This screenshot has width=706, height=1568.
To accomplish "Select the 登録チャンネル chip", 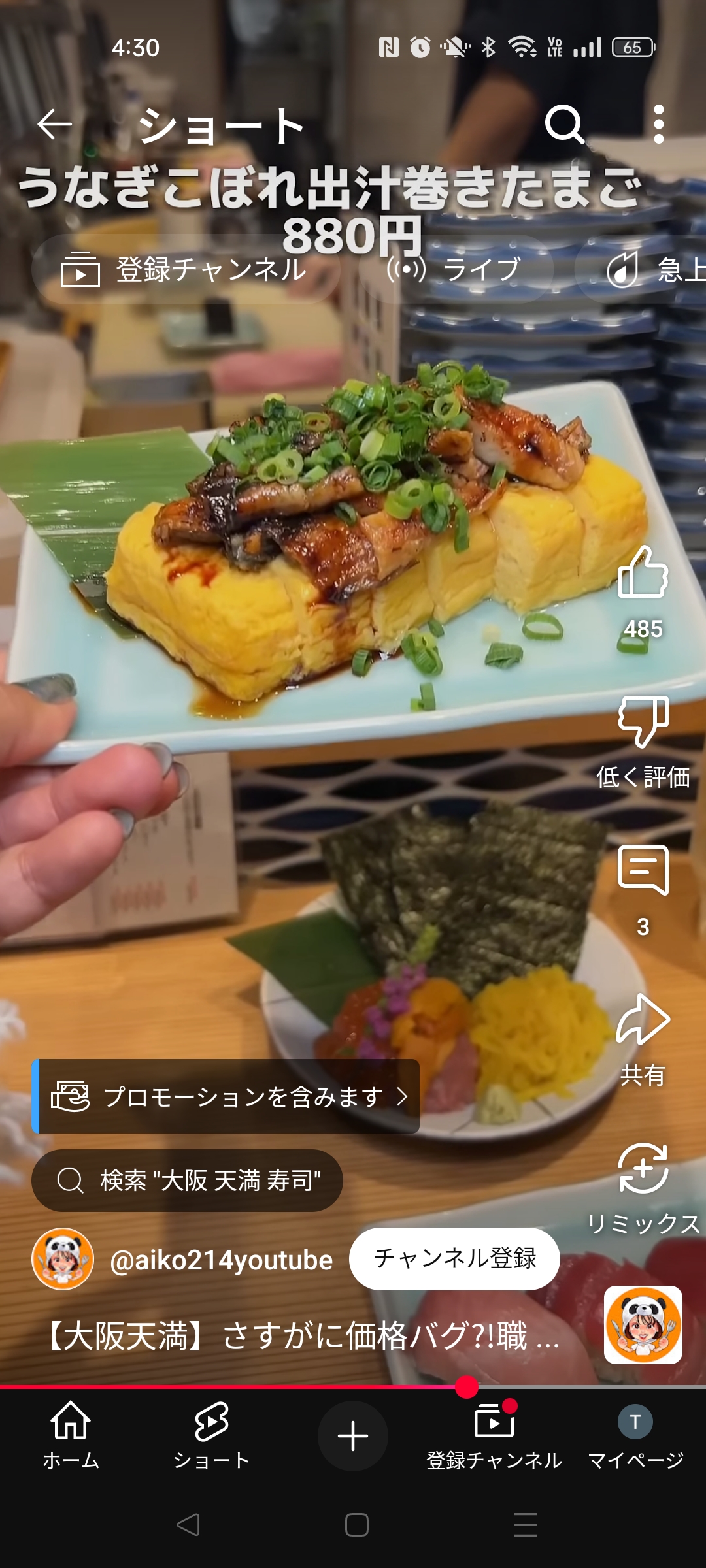I will (185, 270).
